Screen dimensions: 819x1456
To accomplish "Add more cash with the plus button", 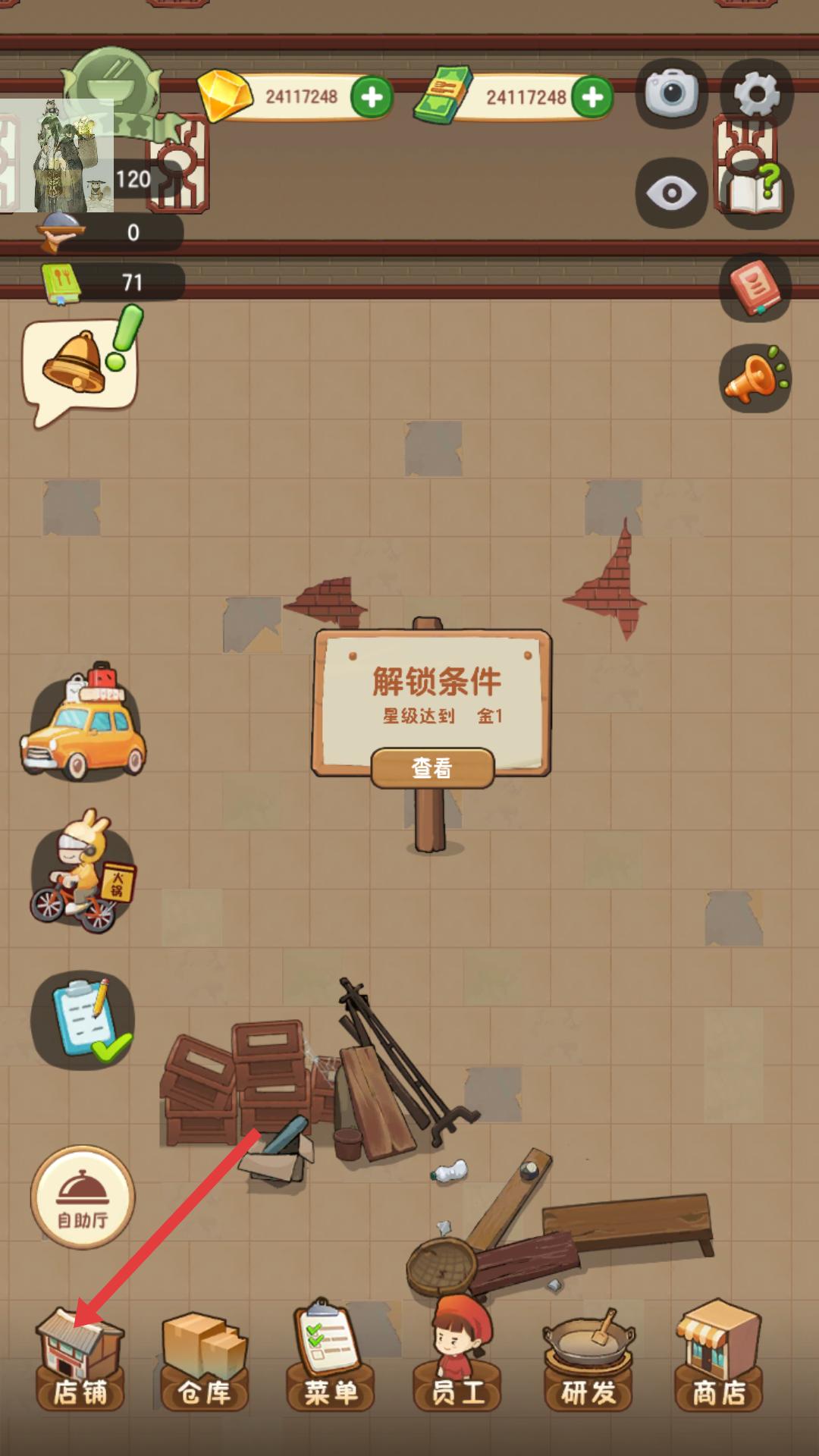I will 593,97.
